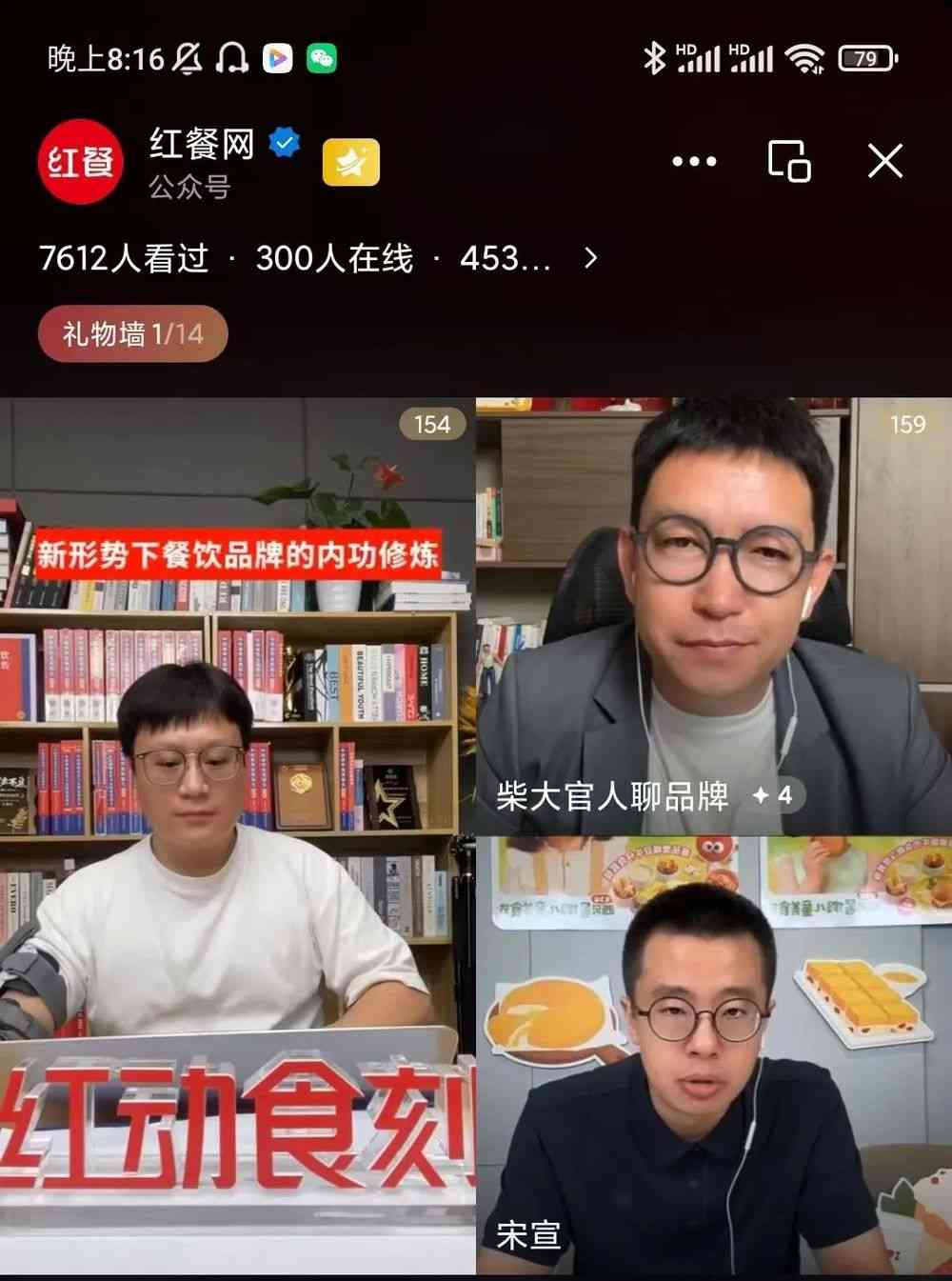This screenshot has width=952, height=1281.
Task: Tap the banner 新形势下餐饮品牌的内功修炼
Action: pos(240,554)
